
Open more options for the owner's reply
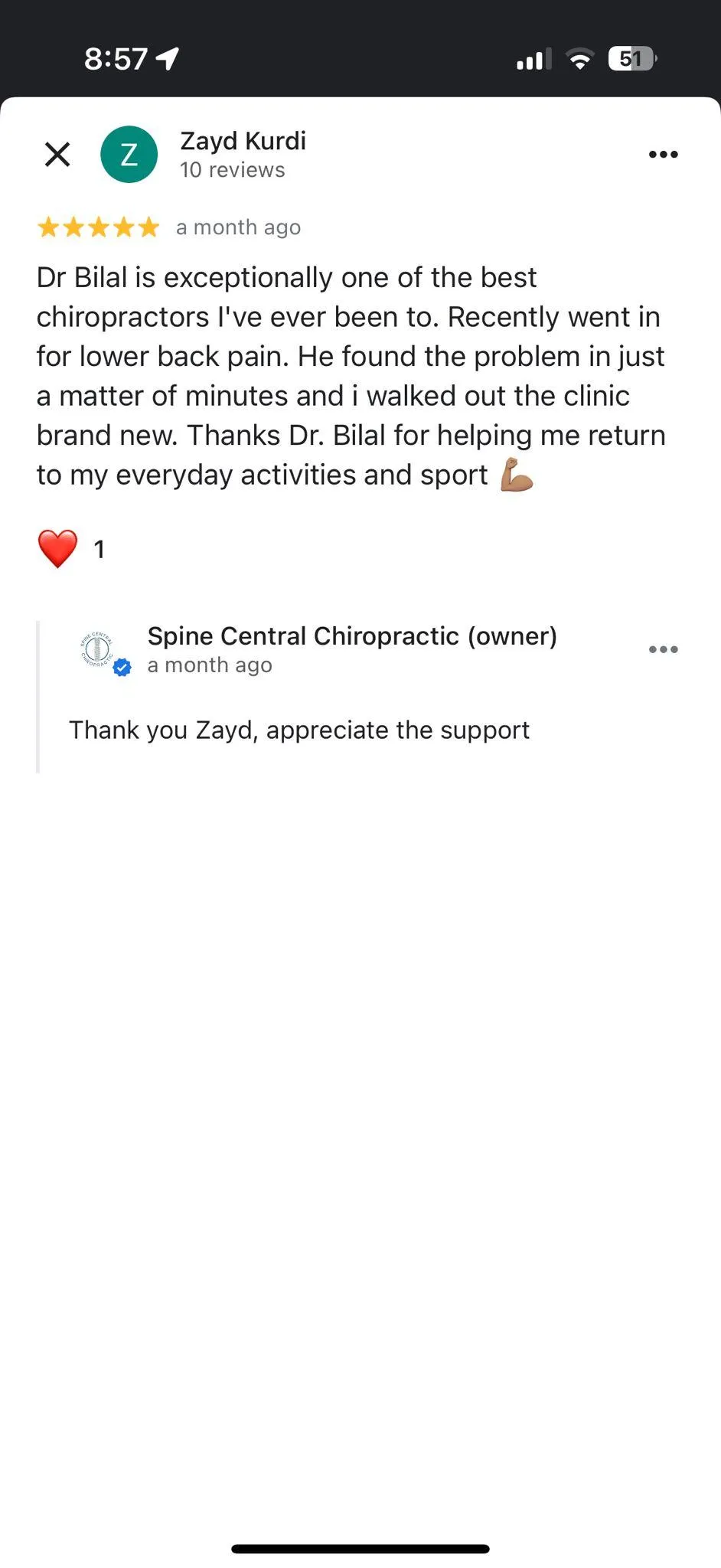tap(663, 650)
